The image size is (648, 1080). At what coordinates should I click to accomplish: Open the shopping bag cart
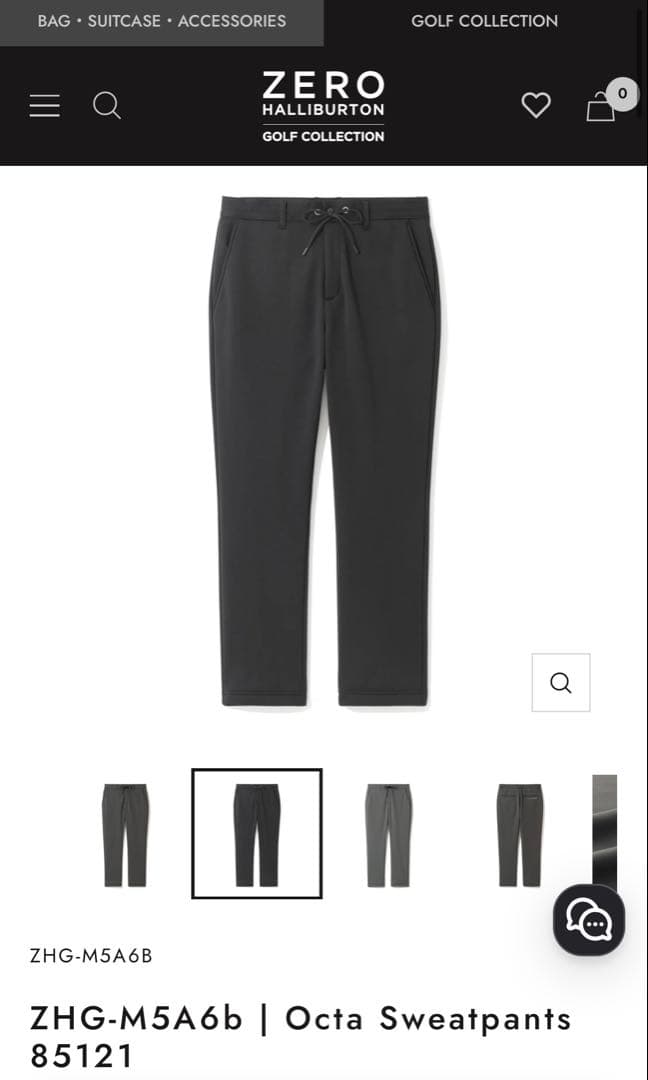point(602,106)
